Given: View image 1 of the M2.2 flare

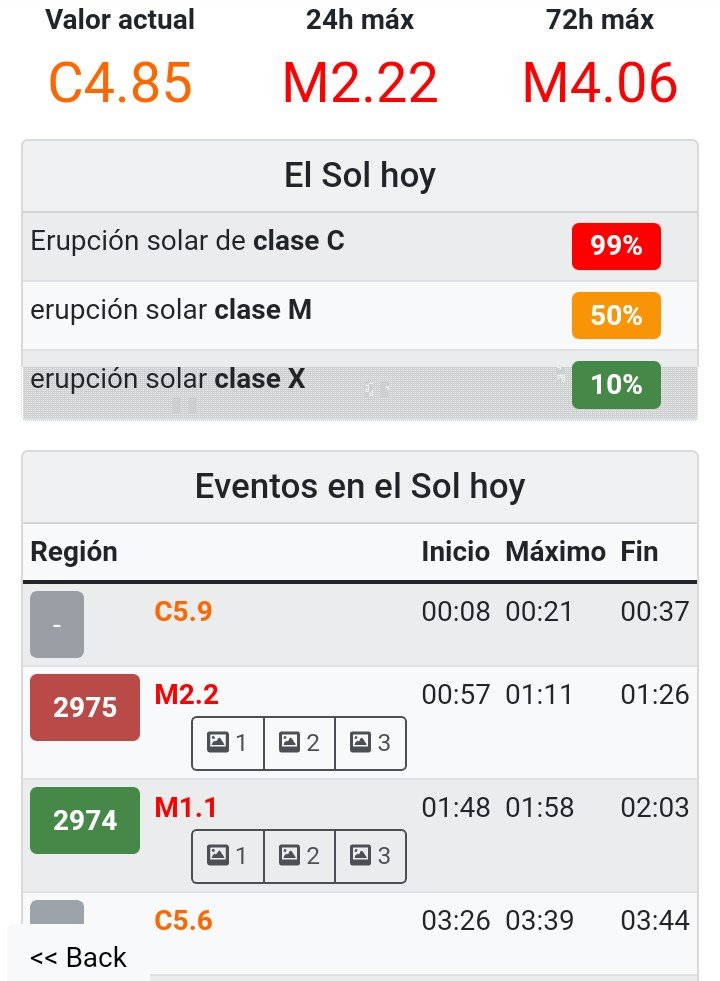Looking at the screenshot, I should pyautogui.click(x=227, y=743).
